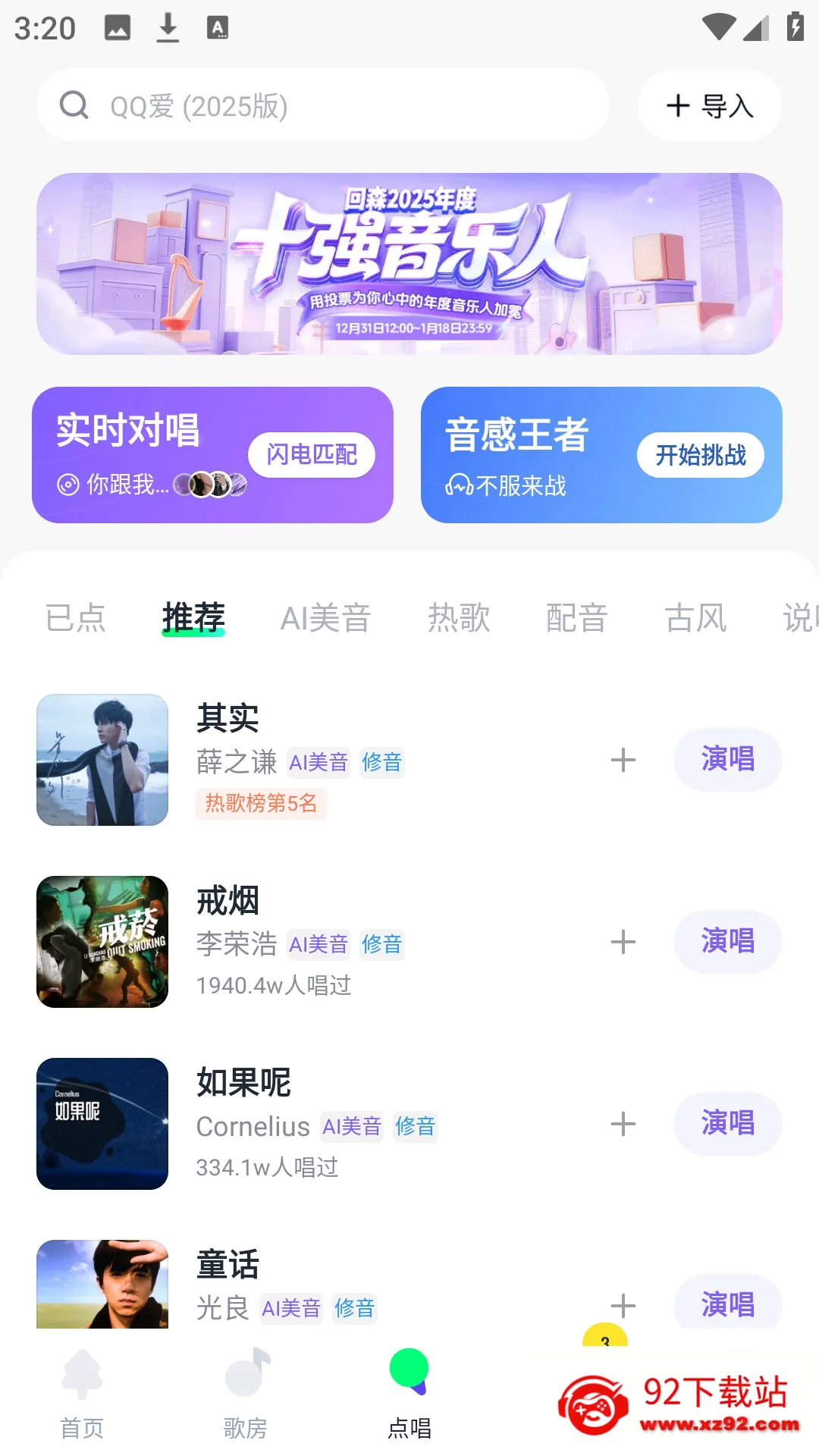Screen dimensions: 819x1456
Task: Switch to the 已点 tab
Action: (x=76, y=618)
